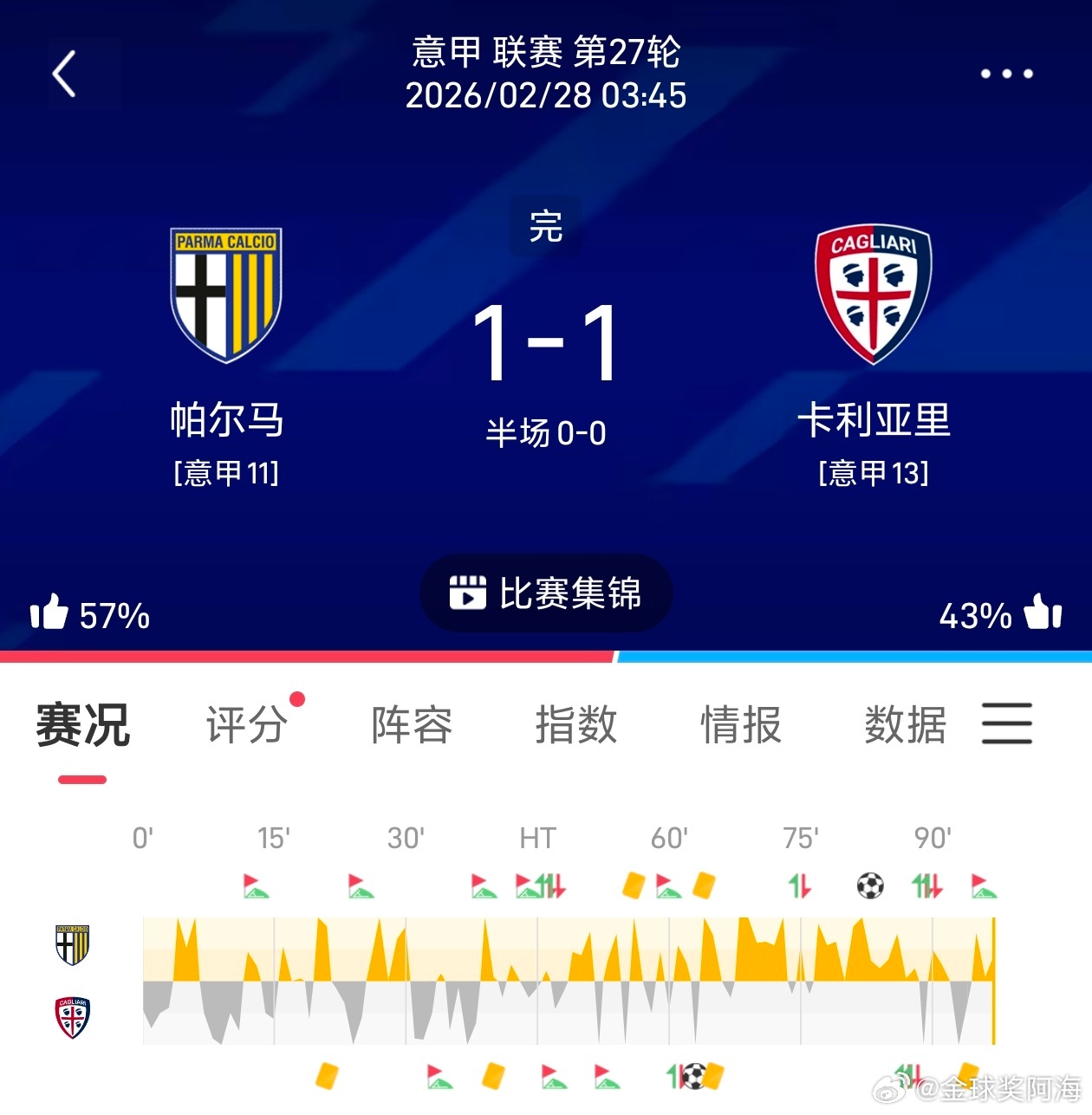Tap the back arrow at top left
This screenshot has height=1115, width=1092.
(61, 74)
